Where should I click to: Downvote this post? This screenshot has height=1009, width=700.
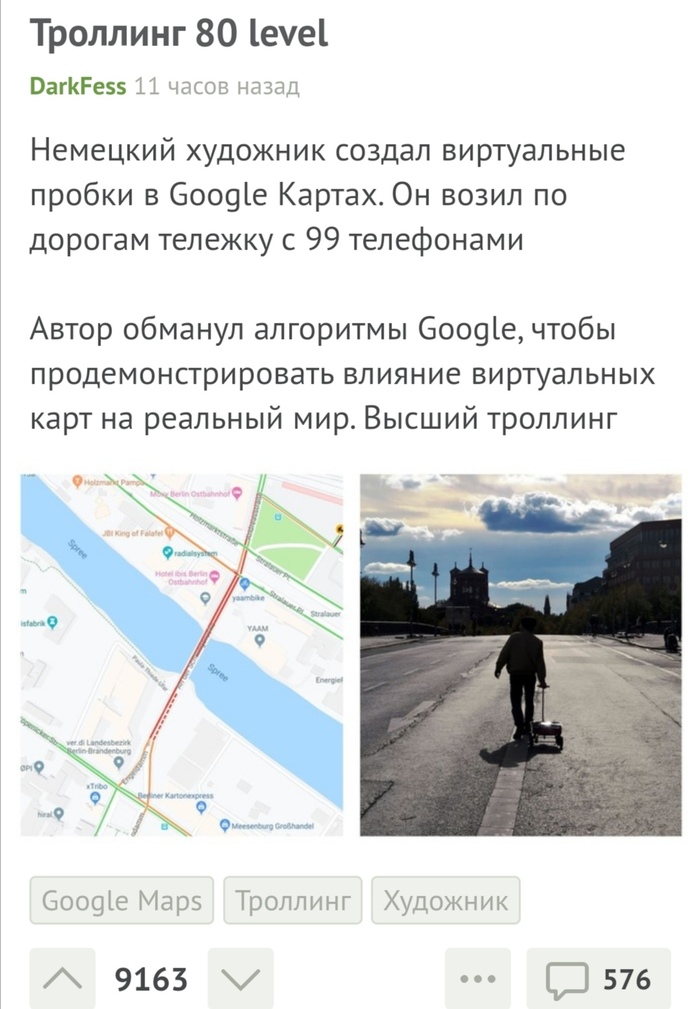[x=241, y=979]
